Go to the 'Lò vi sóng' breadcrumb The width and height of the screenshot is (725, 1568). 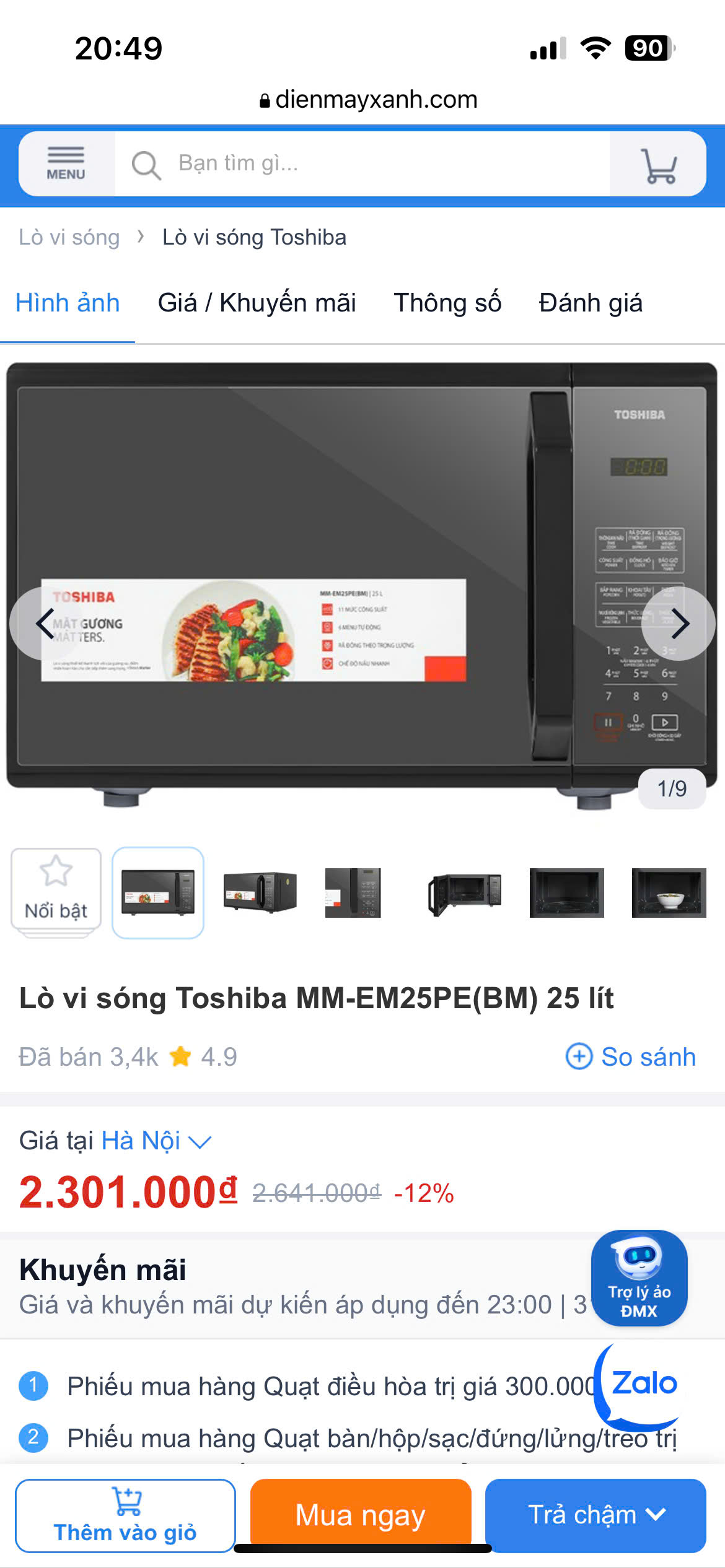pos(69,238)
